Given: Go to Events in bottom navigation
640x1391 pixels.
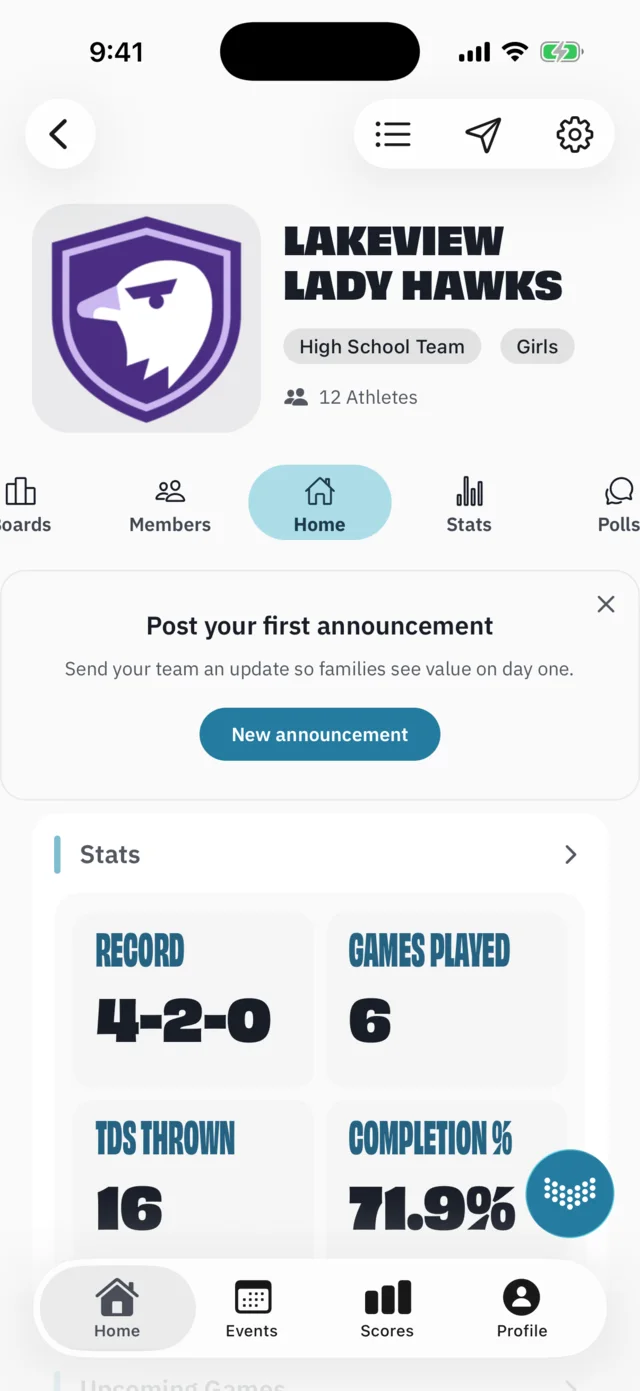Looking at the screenshot, I should [252, 1309].
